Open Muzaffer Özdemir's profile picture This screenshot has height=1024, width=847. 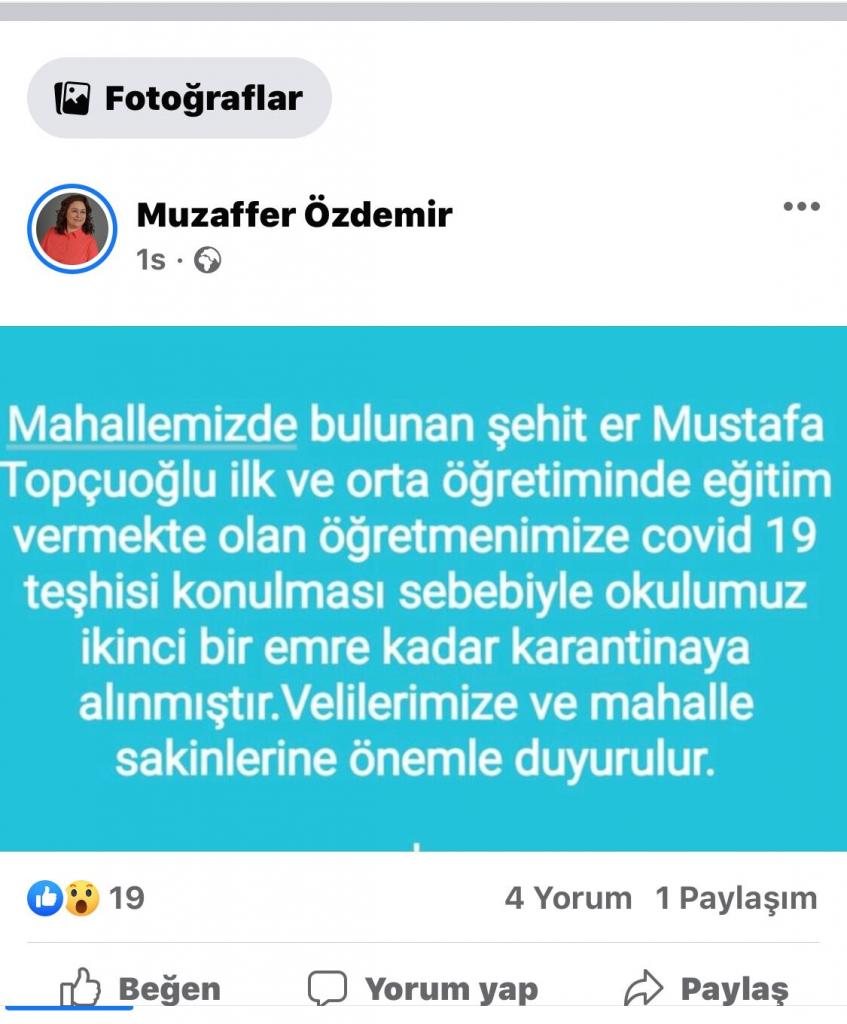click(72, 229)
